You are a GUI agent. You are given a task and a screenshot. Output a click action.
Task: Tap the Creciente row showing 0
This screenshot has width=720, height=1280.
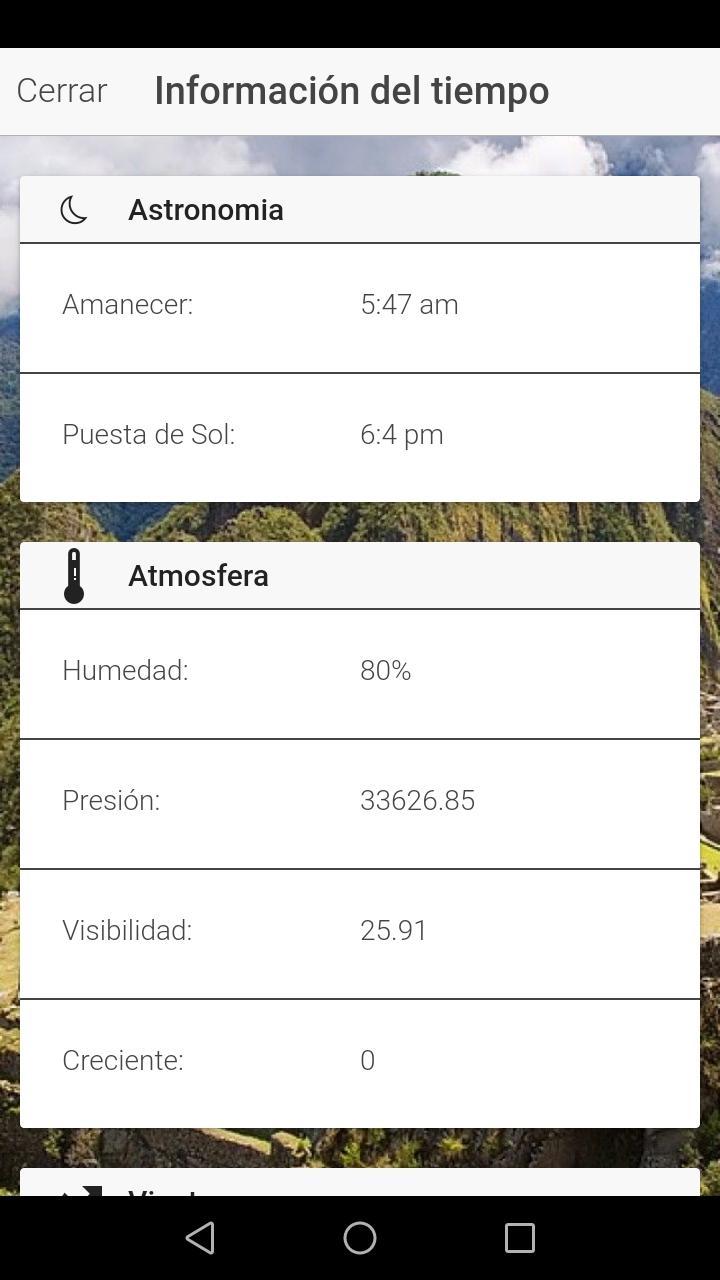coord(360,1060)
